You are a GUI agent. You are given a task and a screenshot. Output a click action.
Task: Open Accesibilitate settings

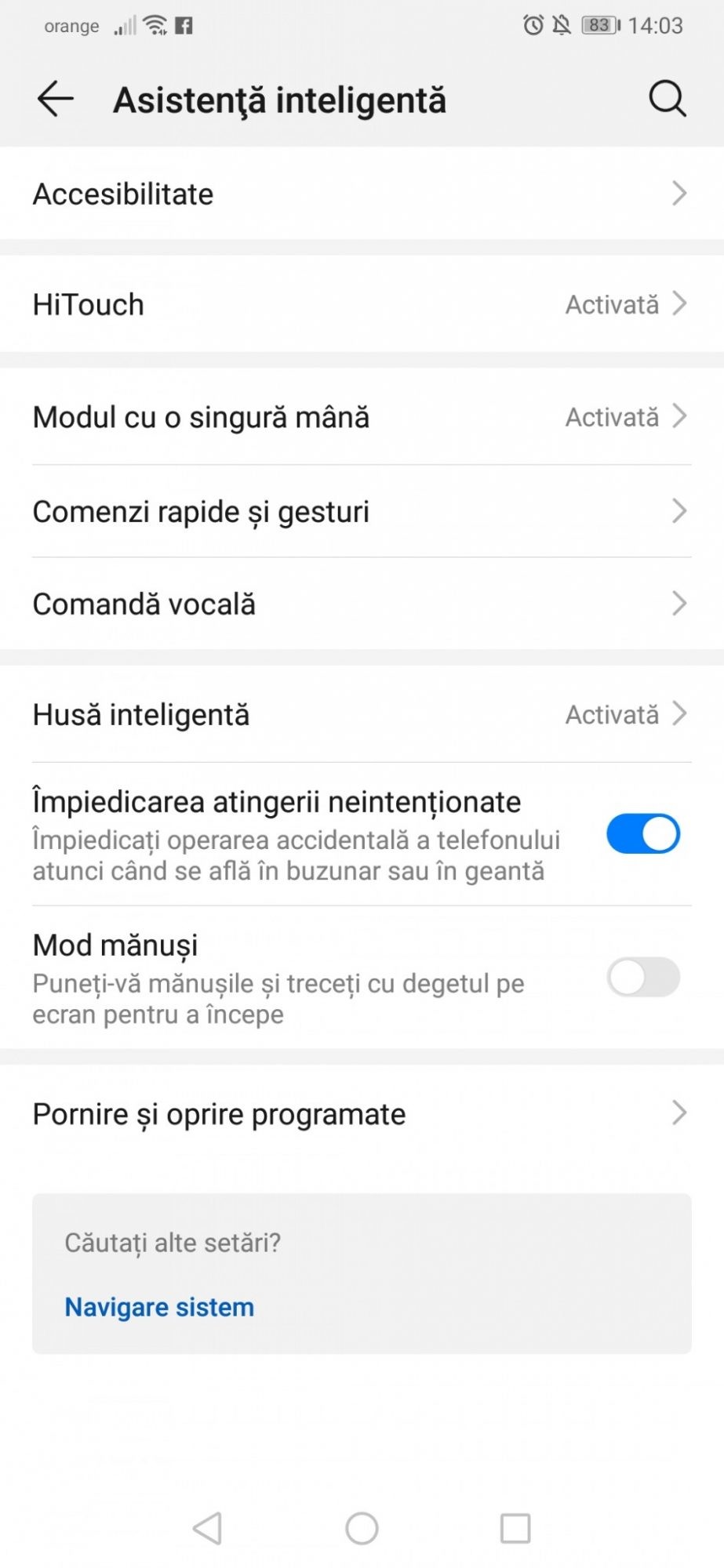tap(361, 194)
